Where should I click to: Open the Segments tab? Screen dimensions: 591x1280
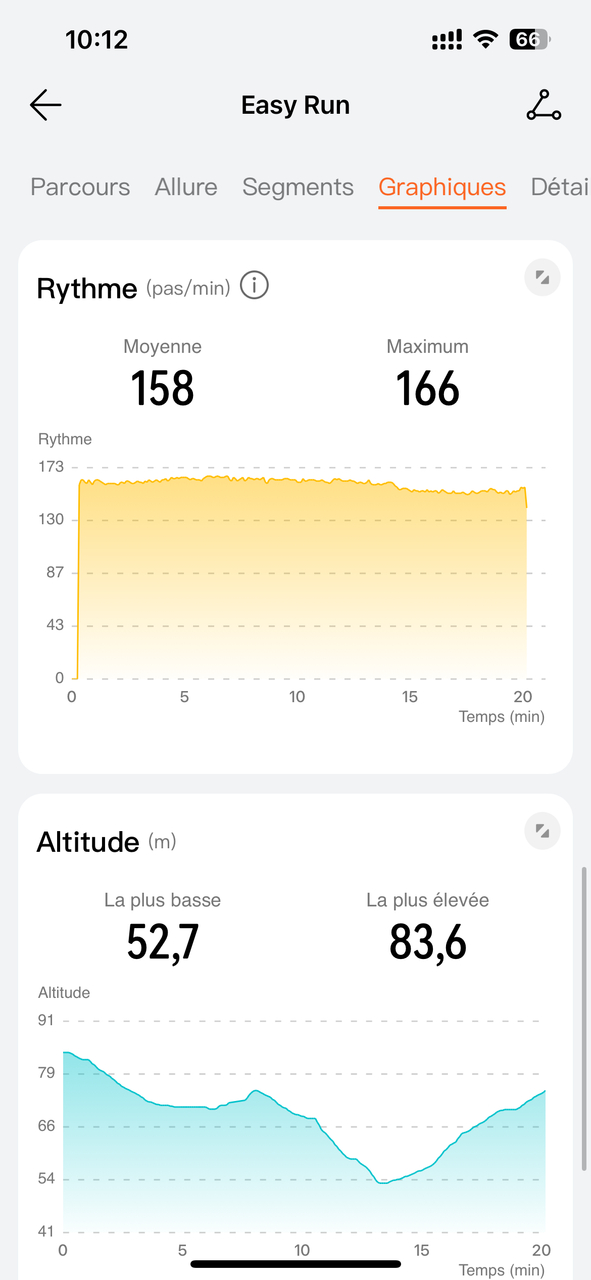coord(298,187)
